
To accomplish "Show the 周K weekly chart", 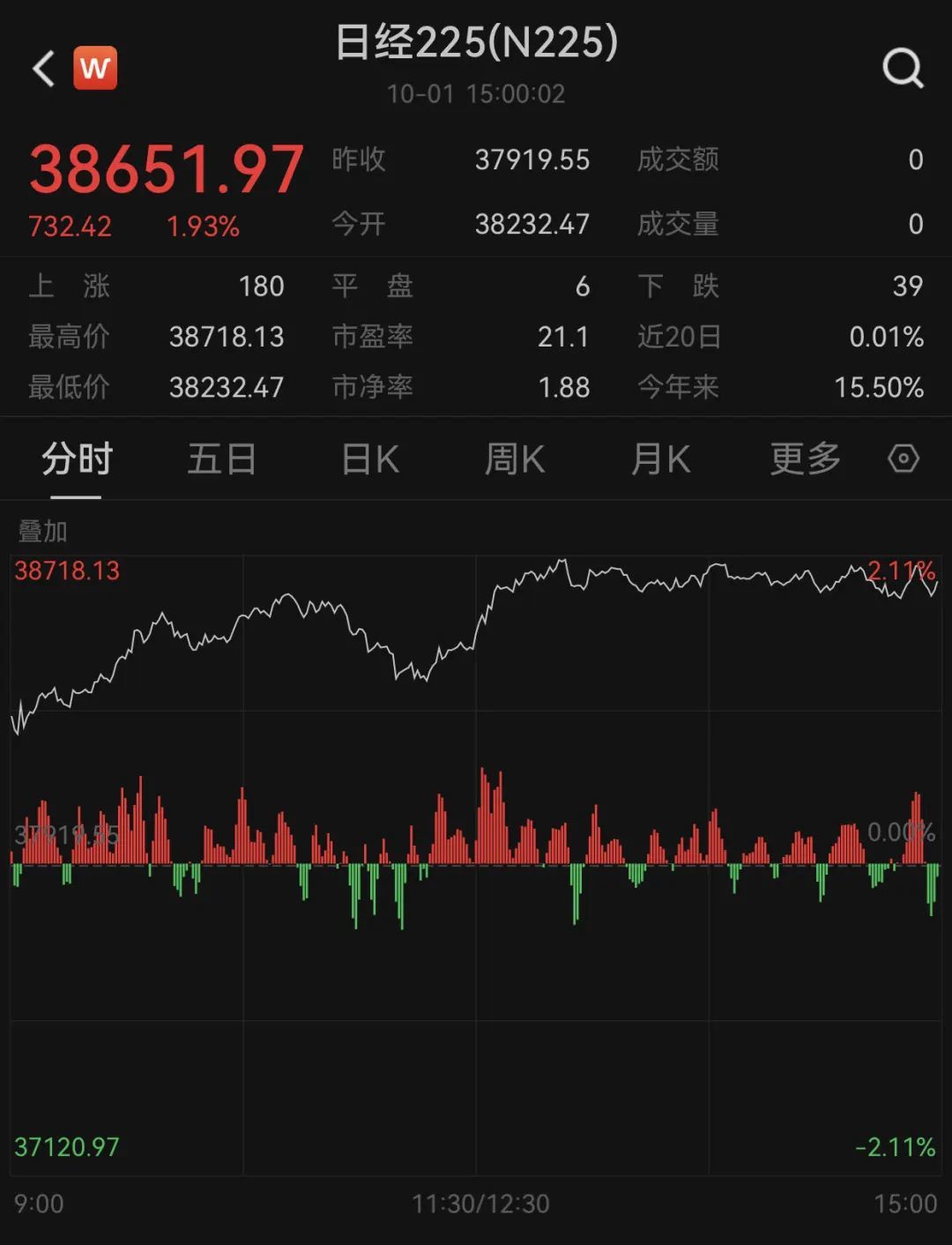I will [515, 459].
